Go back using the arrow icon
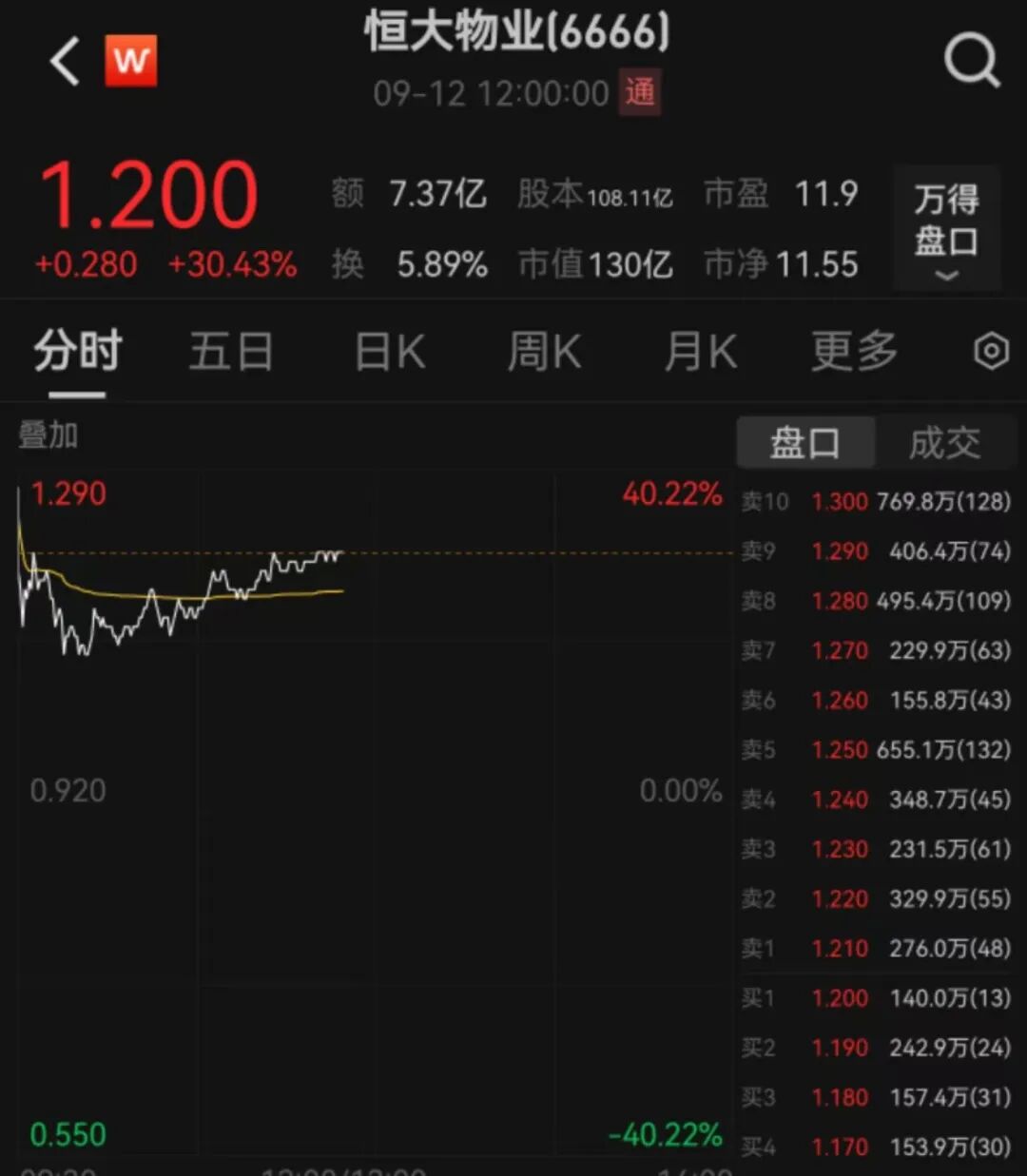This screenshot has height=1176, width=1027. coord(65,63)
